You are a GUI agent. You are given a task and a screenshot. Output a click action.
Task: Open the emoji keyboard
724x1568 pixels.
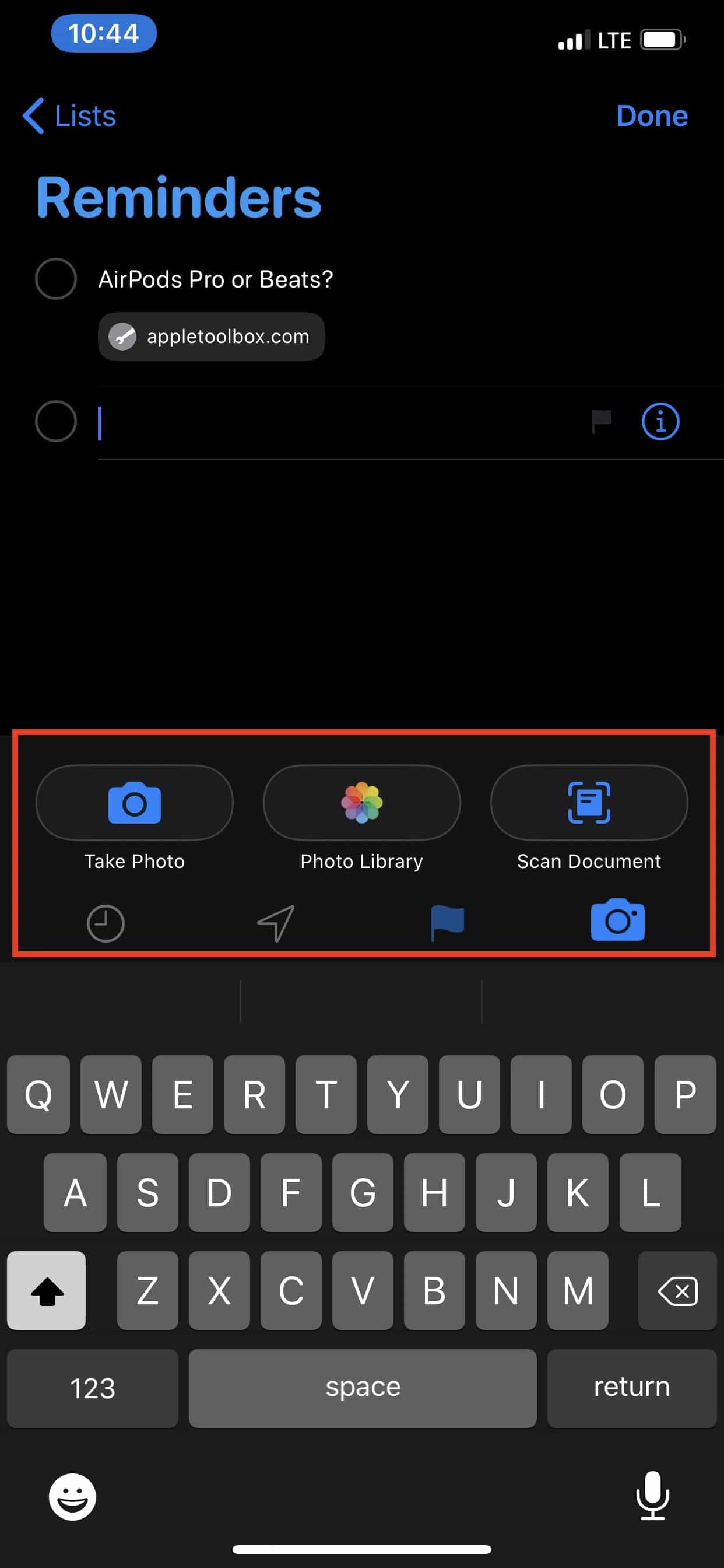click(72, 1497)
